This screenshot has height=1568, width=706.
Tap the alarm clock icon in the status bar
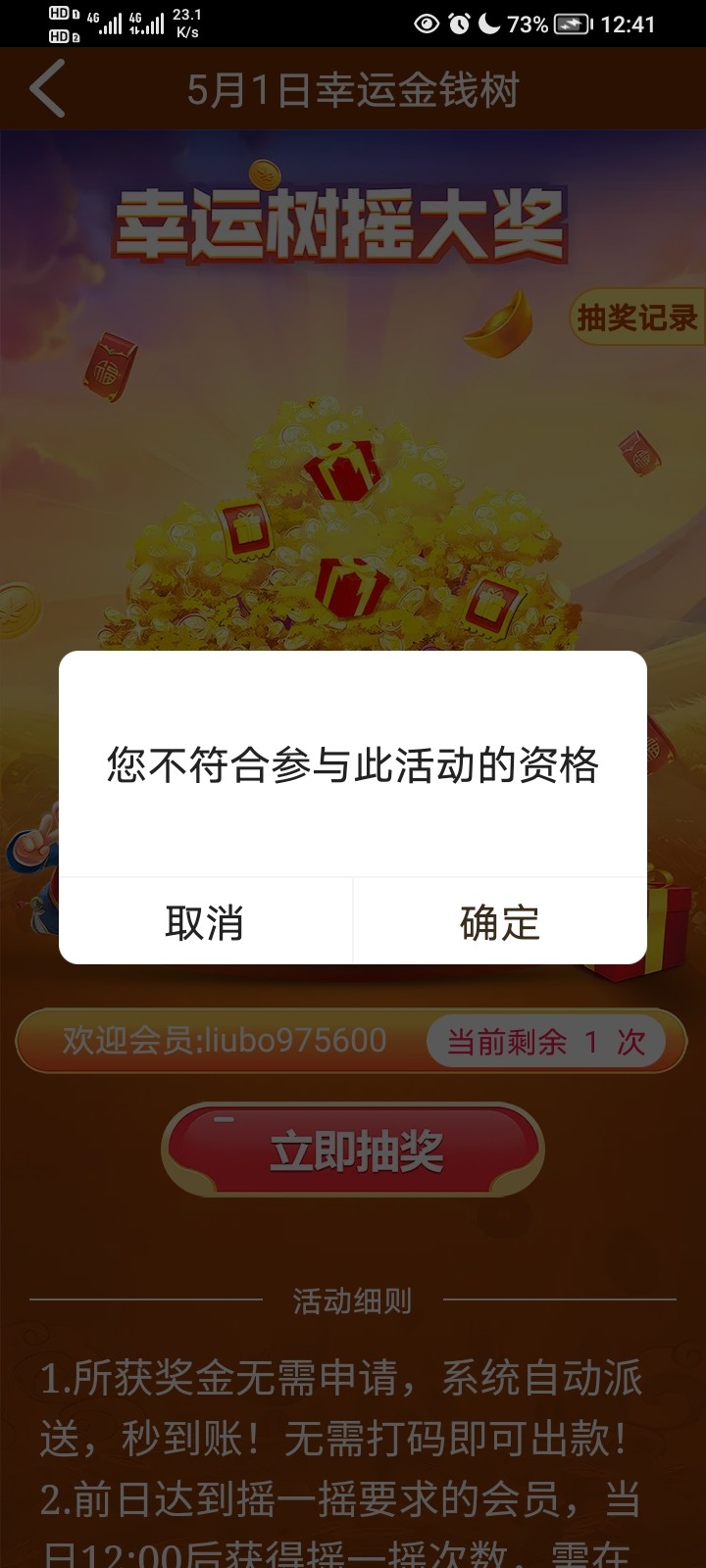[x=460, y=23]
